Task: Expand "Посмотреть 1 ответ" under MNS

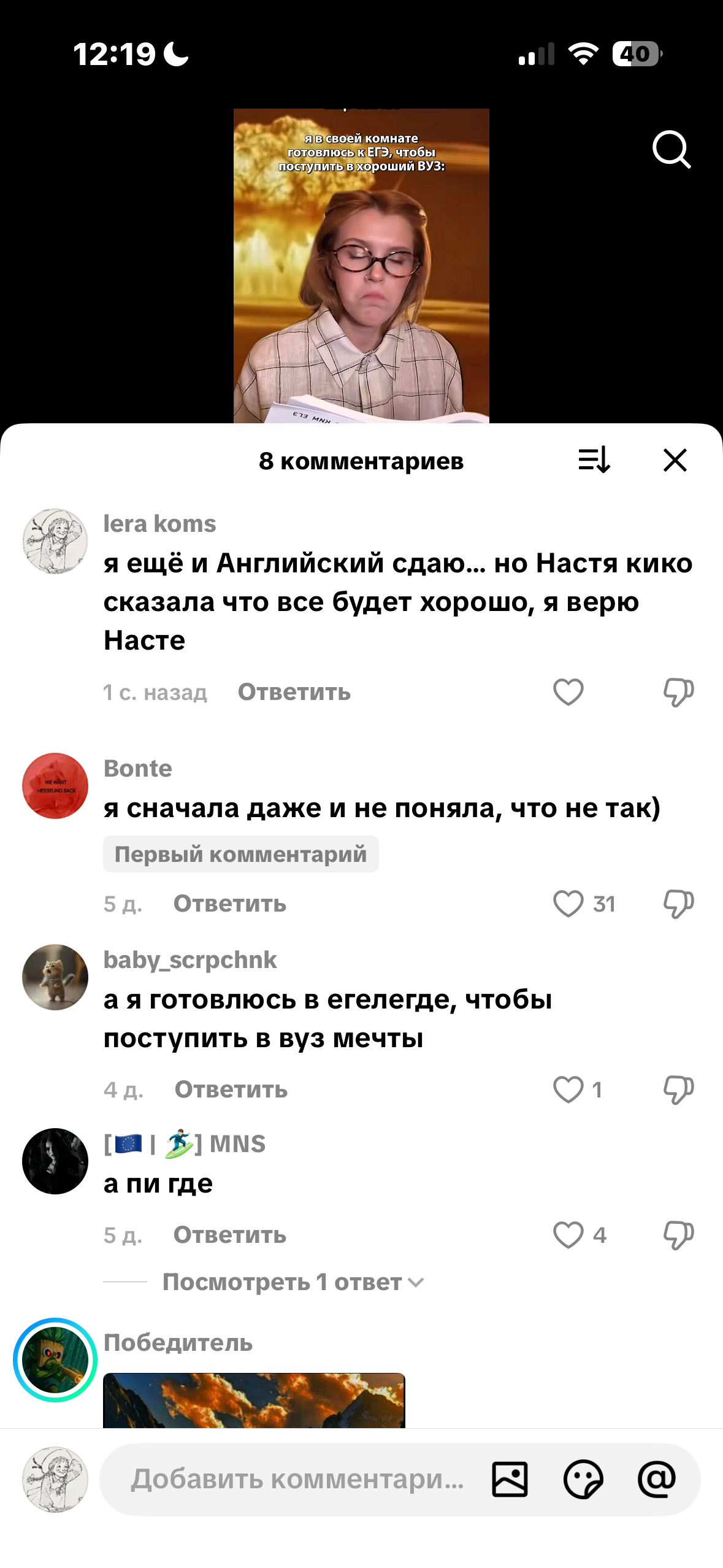Action: point(293,1282)
